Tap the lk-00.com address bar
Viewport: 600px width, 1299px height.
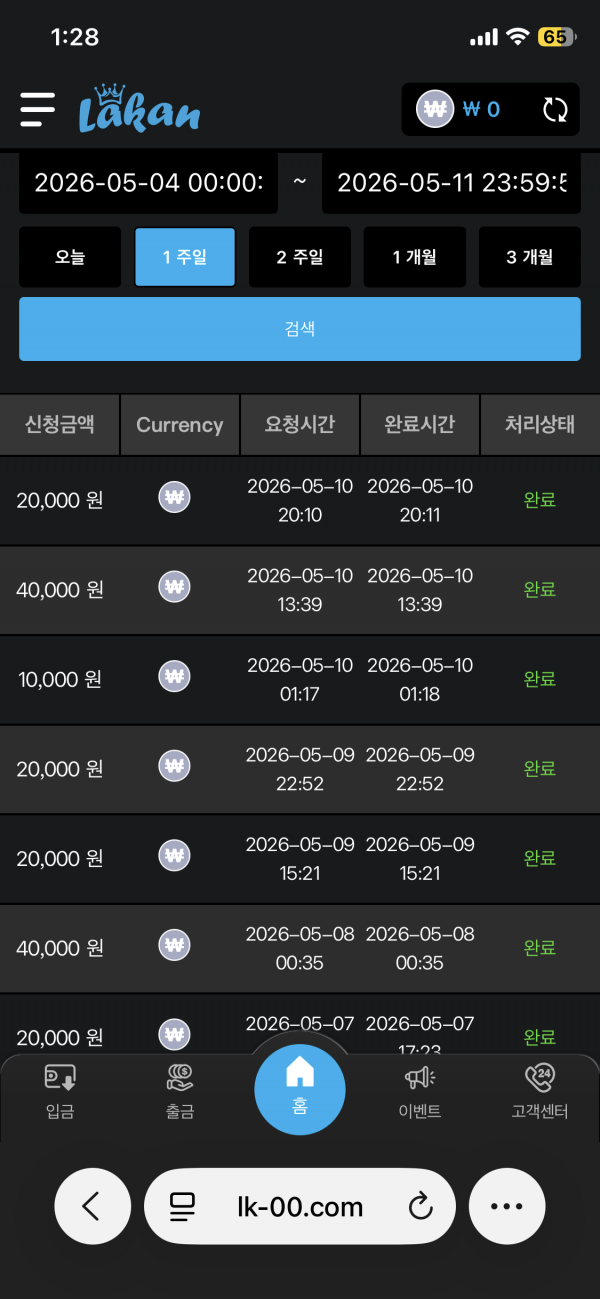[300, 1206]
